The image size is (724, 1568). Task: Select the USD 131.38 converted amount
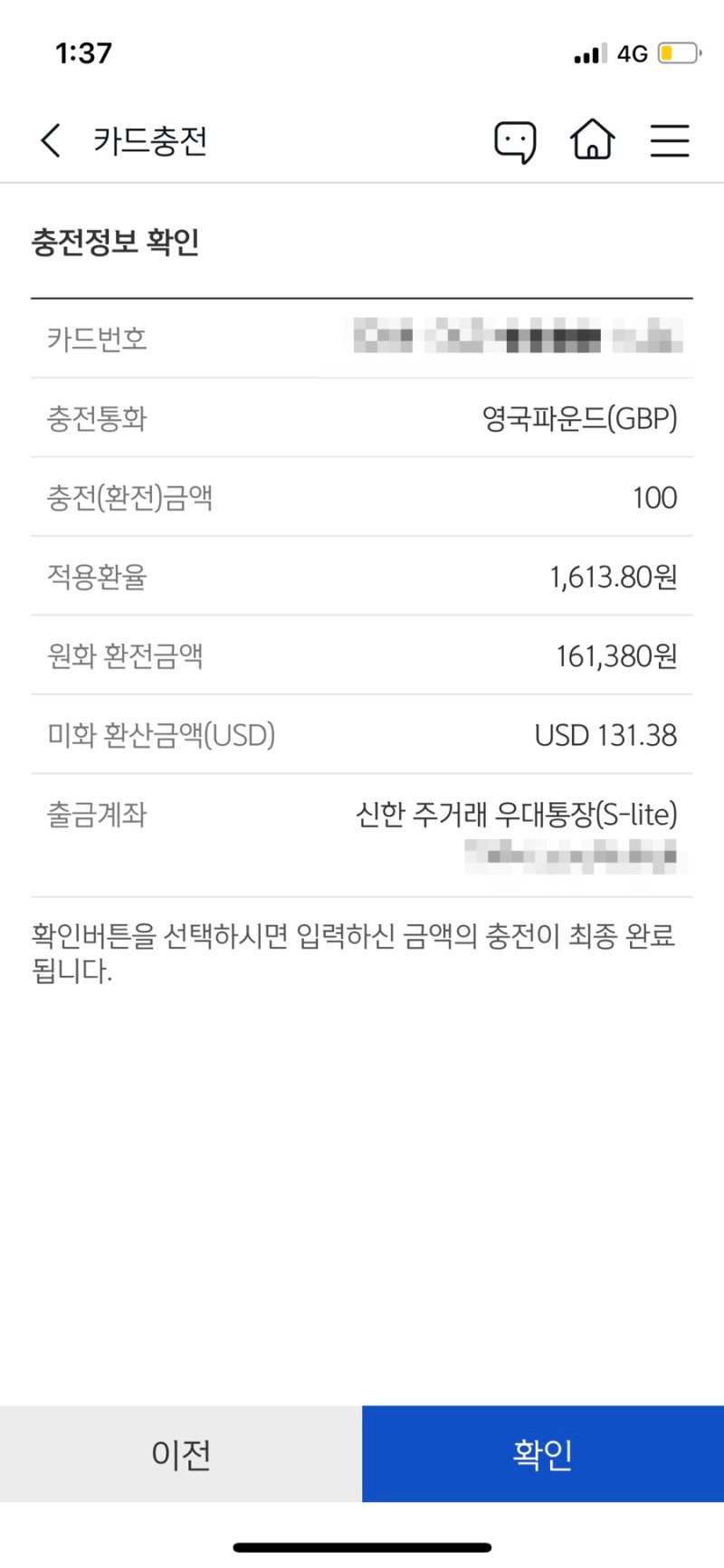click(607, 735)
